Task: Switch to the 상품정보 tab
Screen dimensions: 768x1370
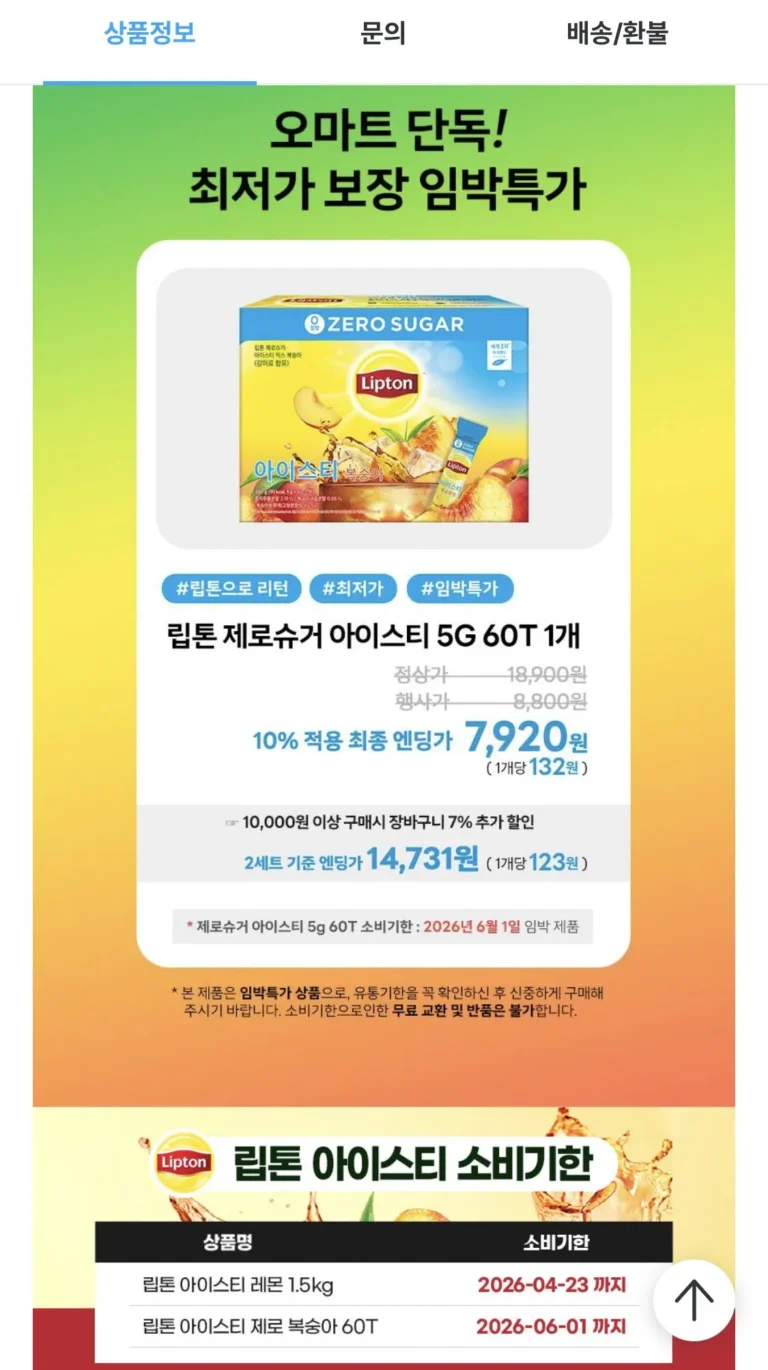Action: click(x=150, y=34)
